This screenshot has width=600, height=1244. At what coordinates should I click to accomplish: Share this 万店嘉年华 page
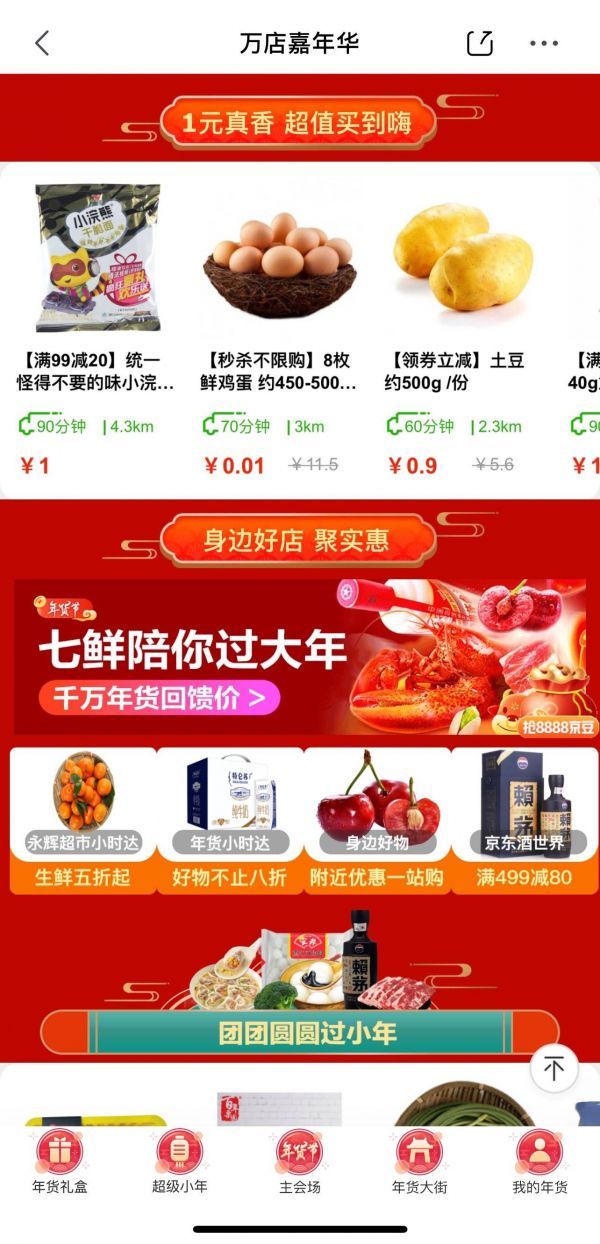point(480,43)
